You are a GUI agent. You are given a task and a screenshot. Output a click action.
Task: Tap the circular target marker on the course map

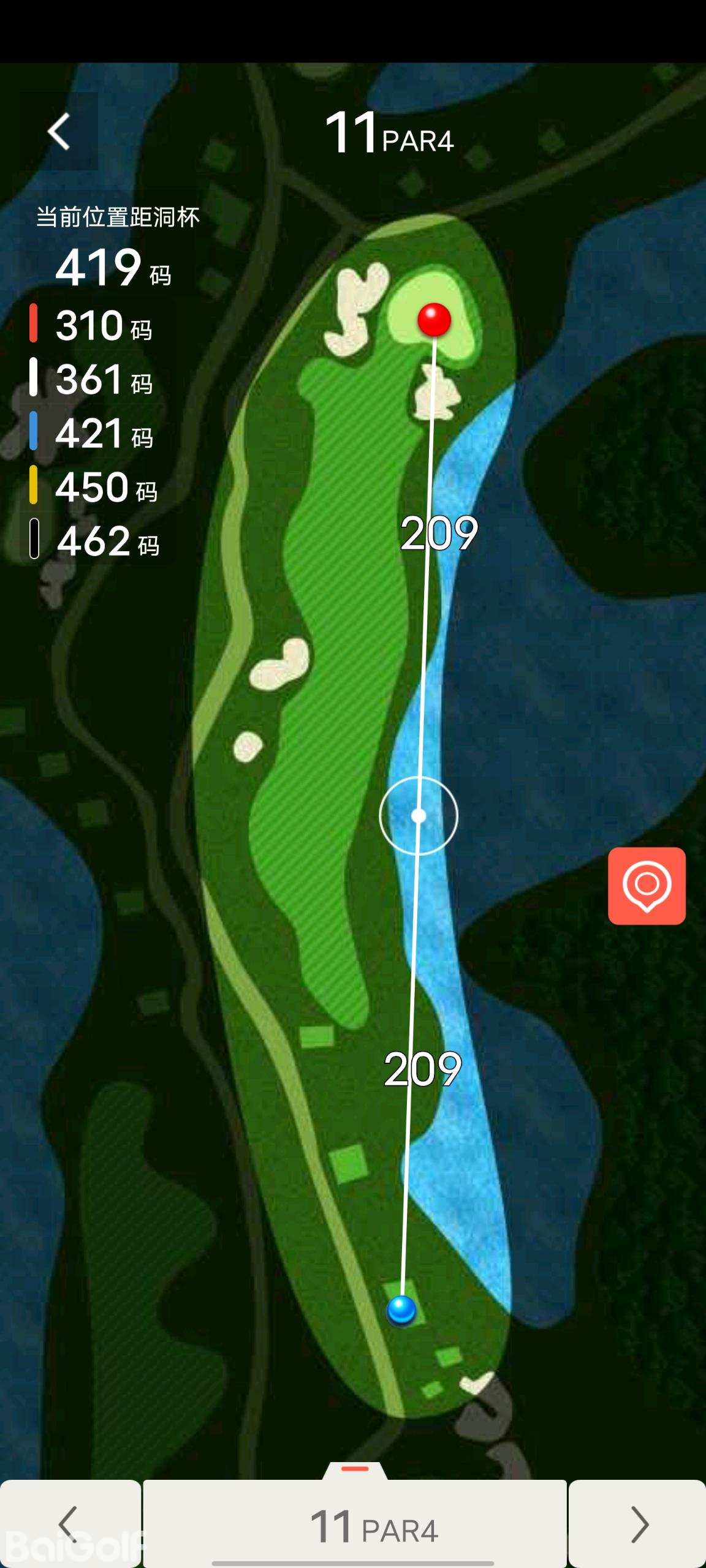419,816
